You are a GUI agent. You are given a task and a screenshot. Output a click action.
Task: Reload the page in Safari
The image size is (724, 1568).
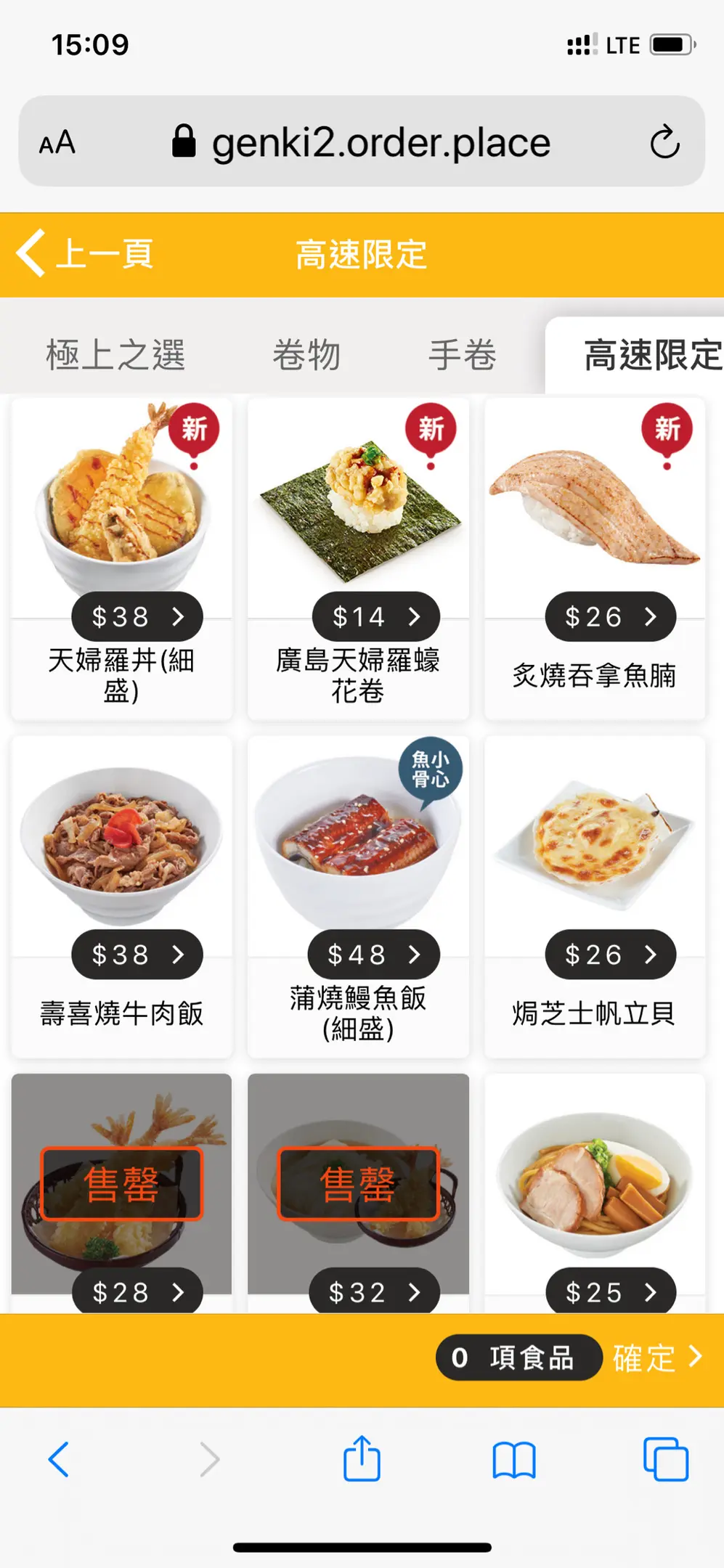pos(664,142)
